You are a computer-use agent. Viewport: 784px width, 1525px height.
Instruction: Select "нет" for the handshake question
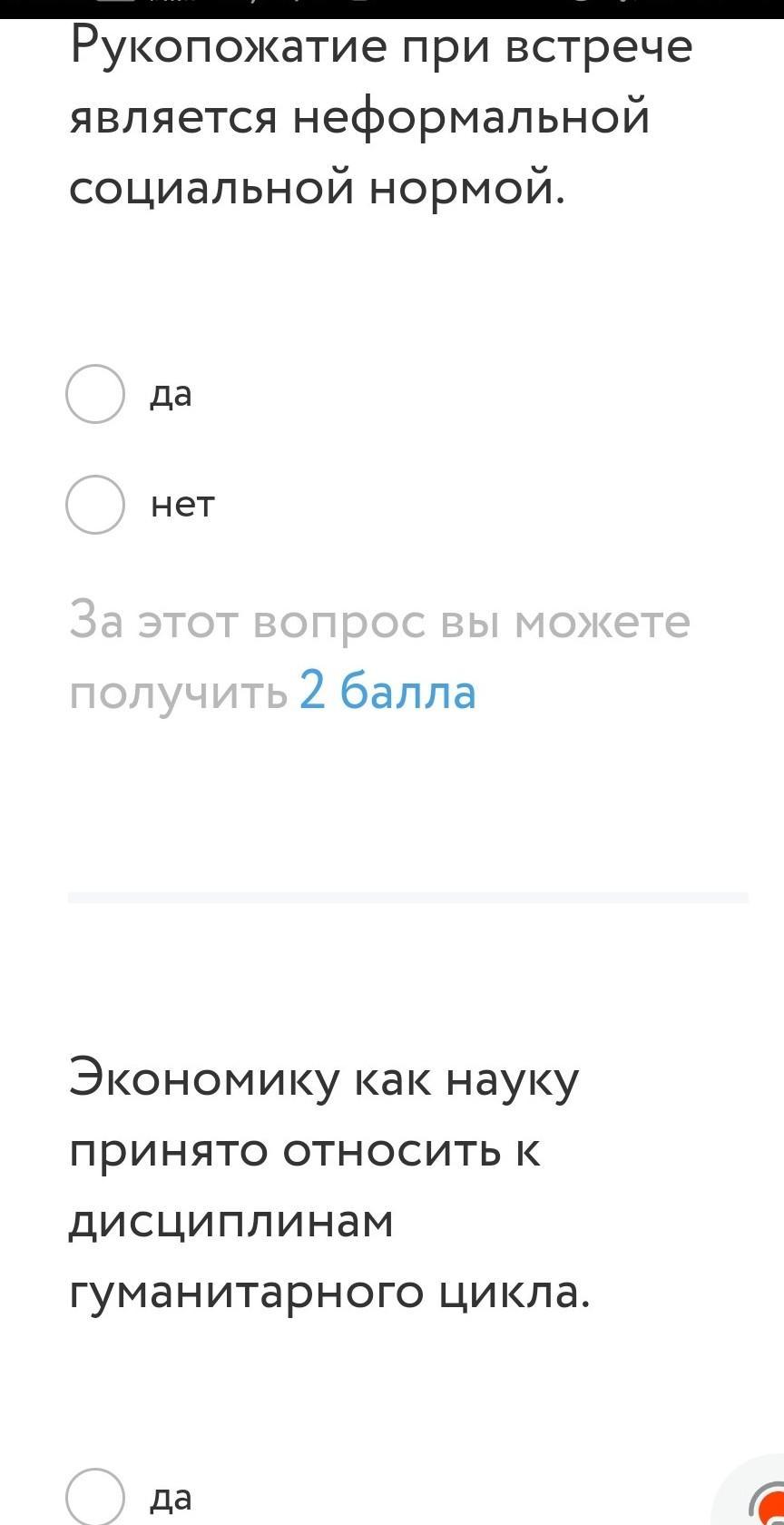point(95,505)
